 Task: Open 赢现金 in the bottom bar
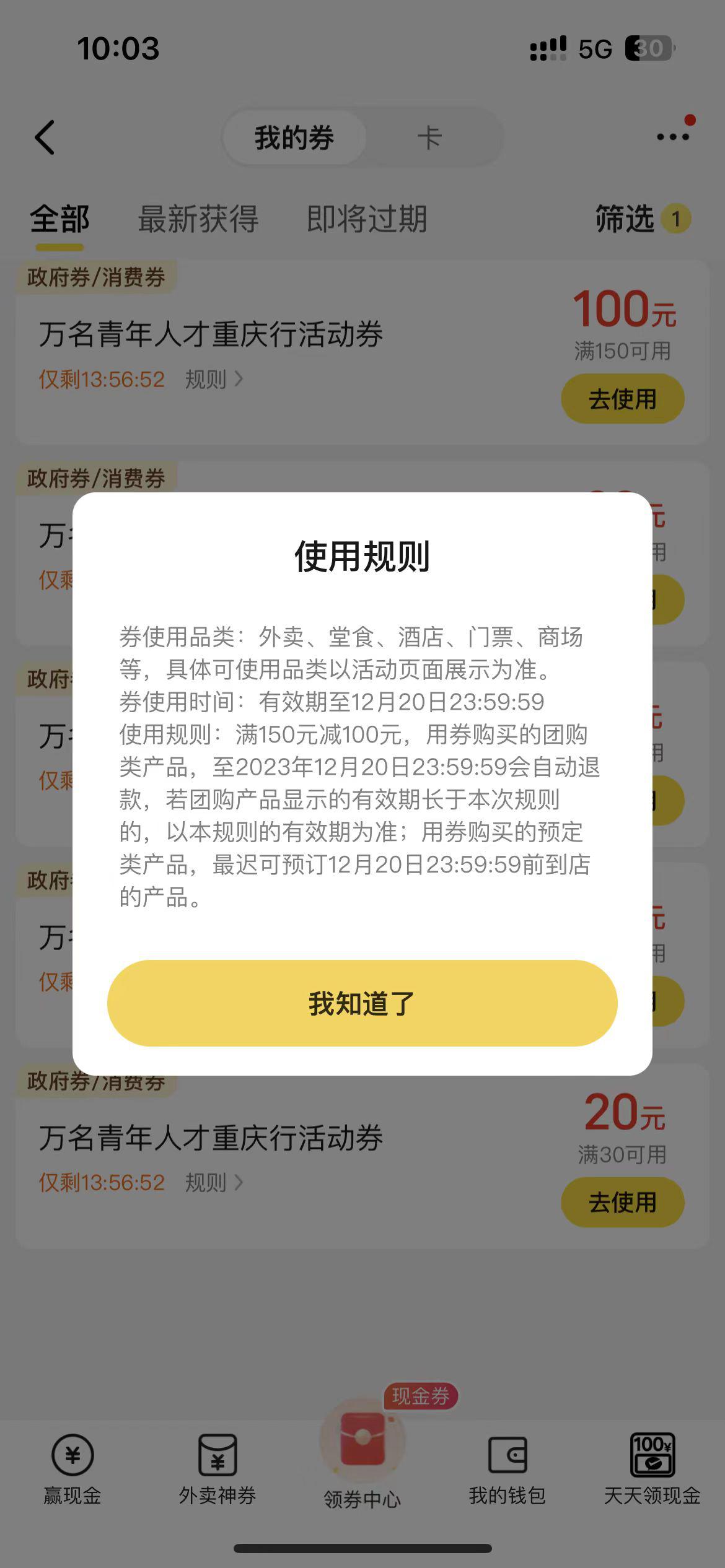(x=72, y=1468)
